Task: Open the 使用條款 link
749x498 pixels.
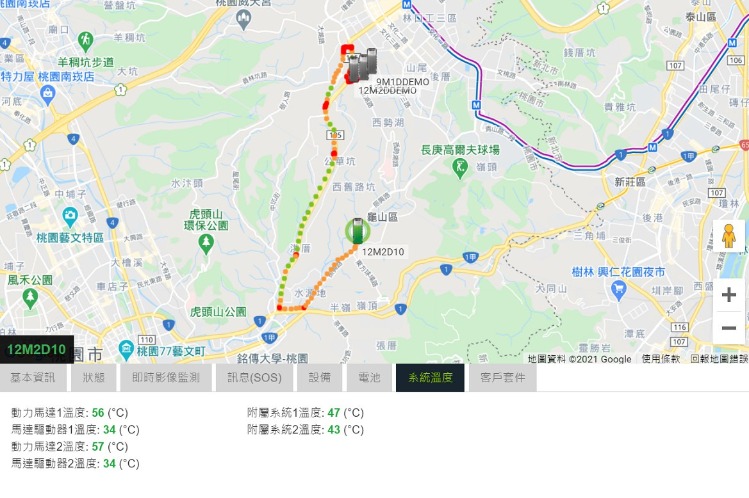Action: tap(661, 359)
